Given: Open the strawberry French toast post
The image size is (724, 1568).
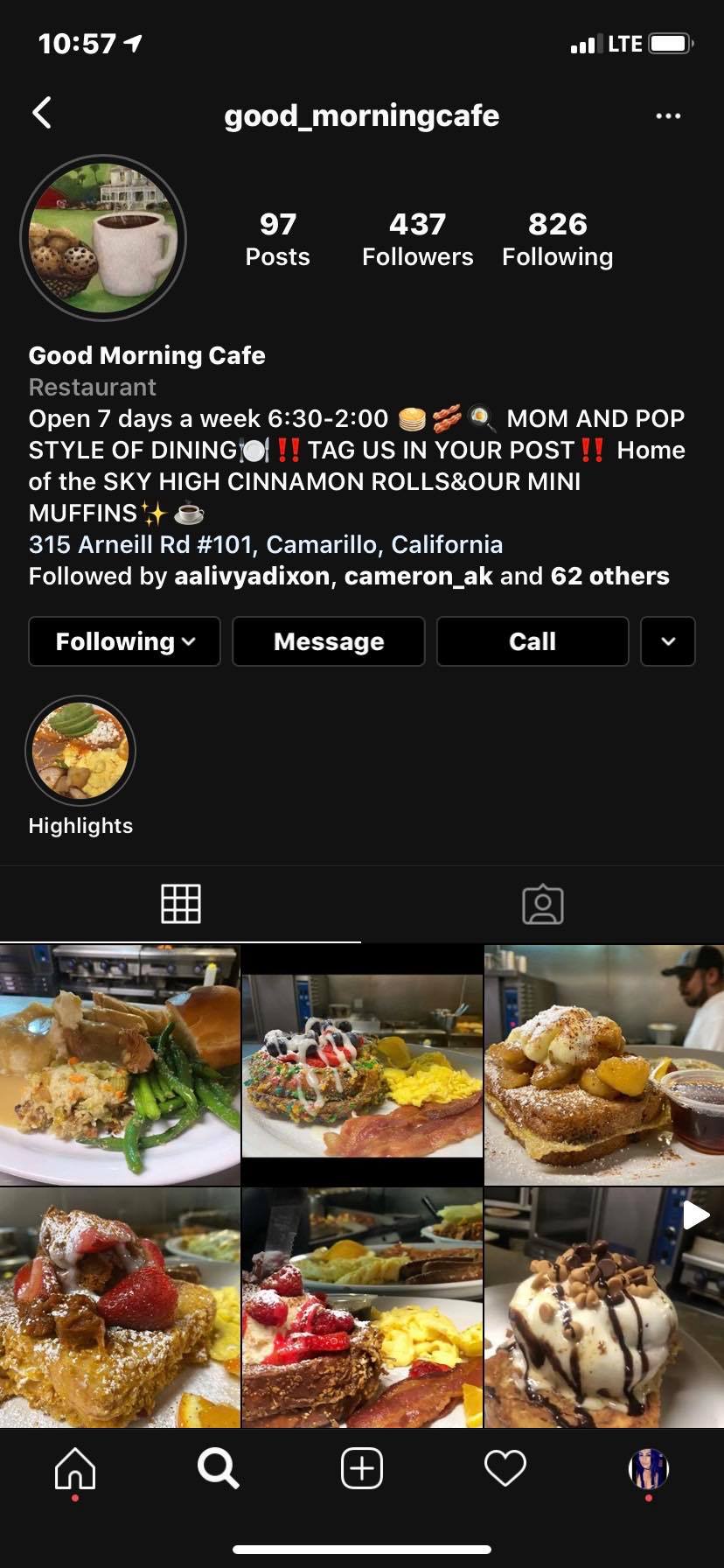Looking at the screenshot, I should pos(120,1307).
